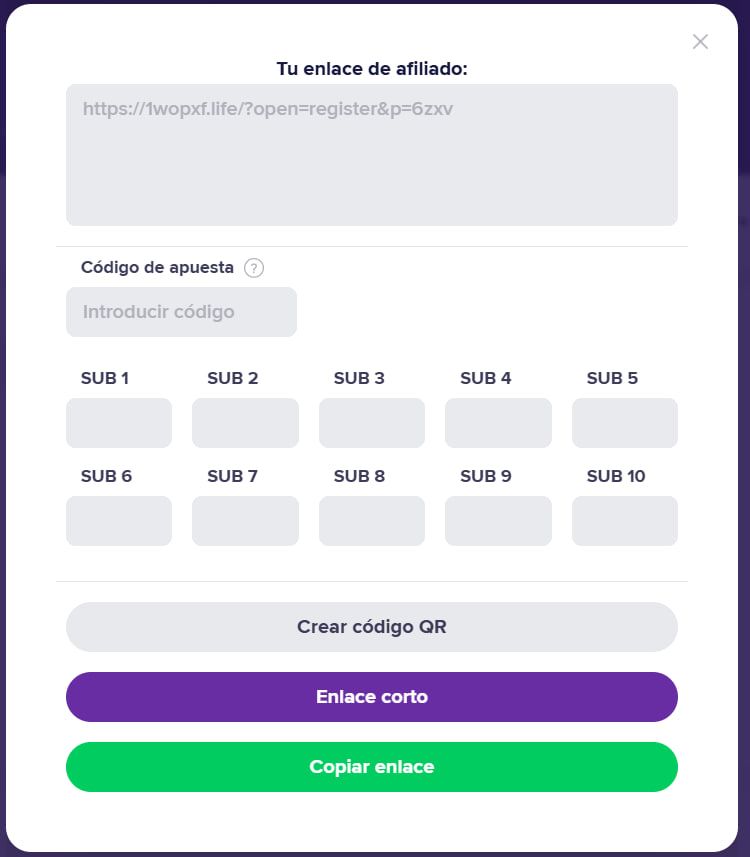
Task: Focus the Introducir código field
Action: coord(181,312)
